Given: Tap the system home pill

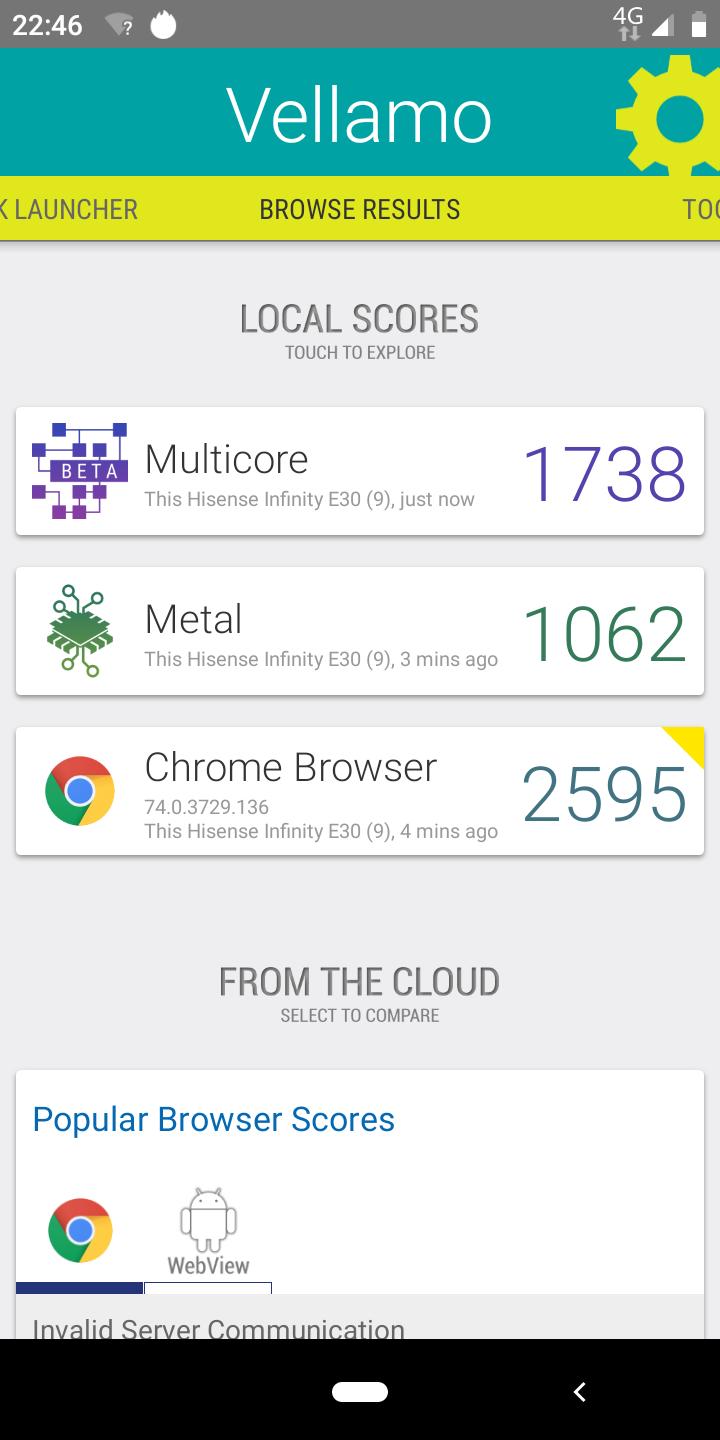Looking at the screenshot, I should [x=360, y=1391].
